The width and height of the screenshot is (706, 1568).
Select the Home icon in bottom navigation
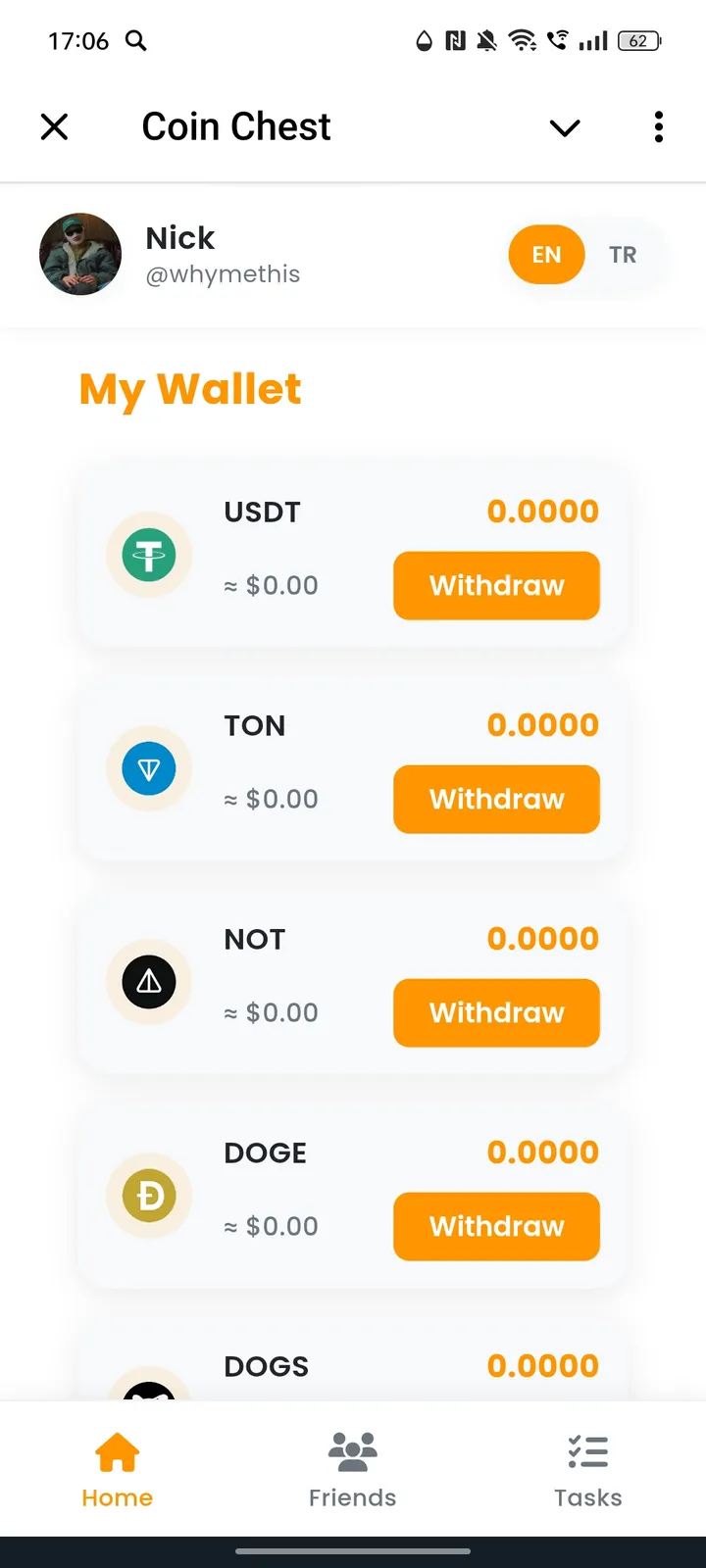117,1450
